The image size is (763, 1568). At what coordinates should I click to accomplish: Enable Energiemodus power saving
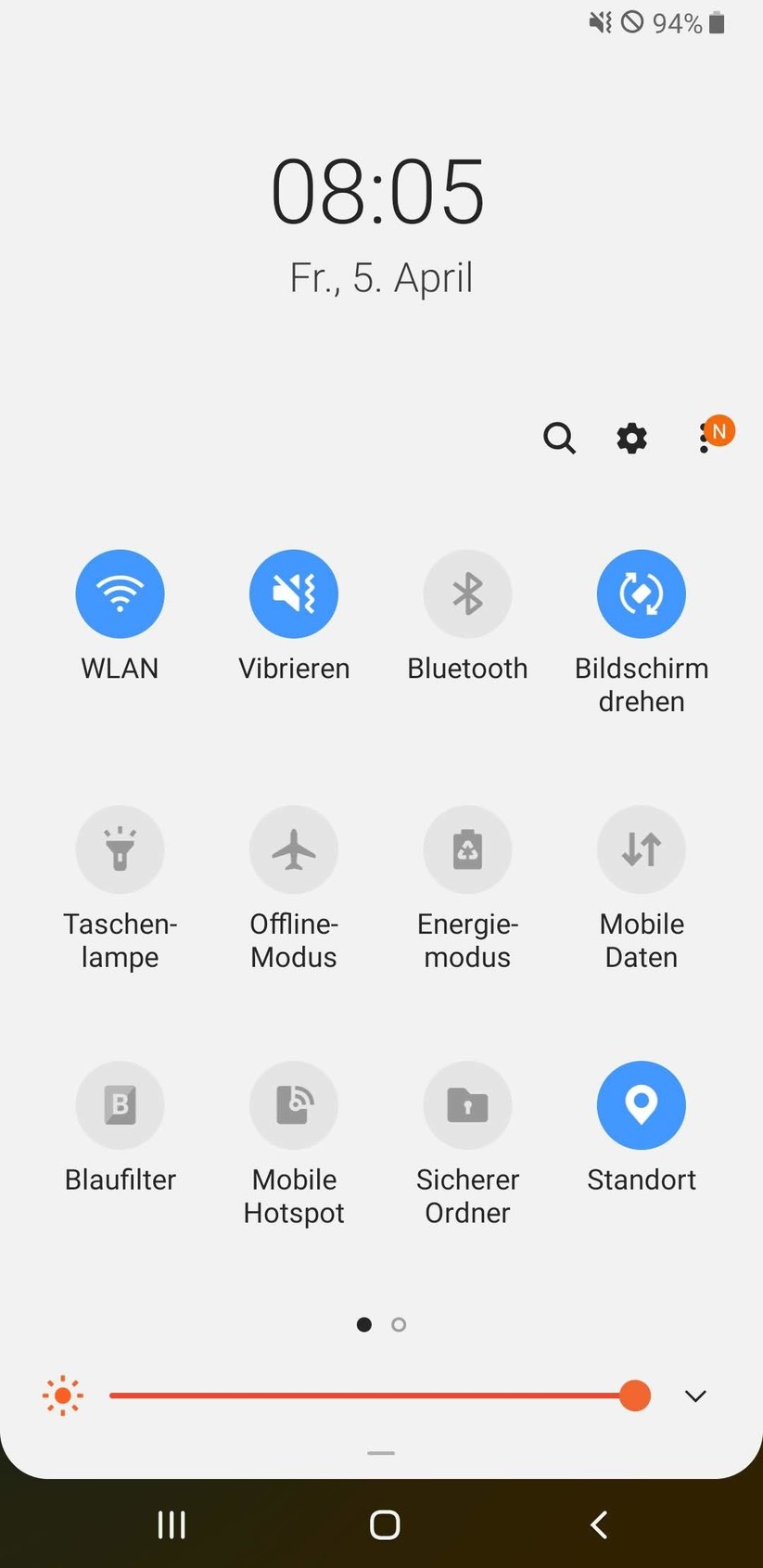(467, 849)
